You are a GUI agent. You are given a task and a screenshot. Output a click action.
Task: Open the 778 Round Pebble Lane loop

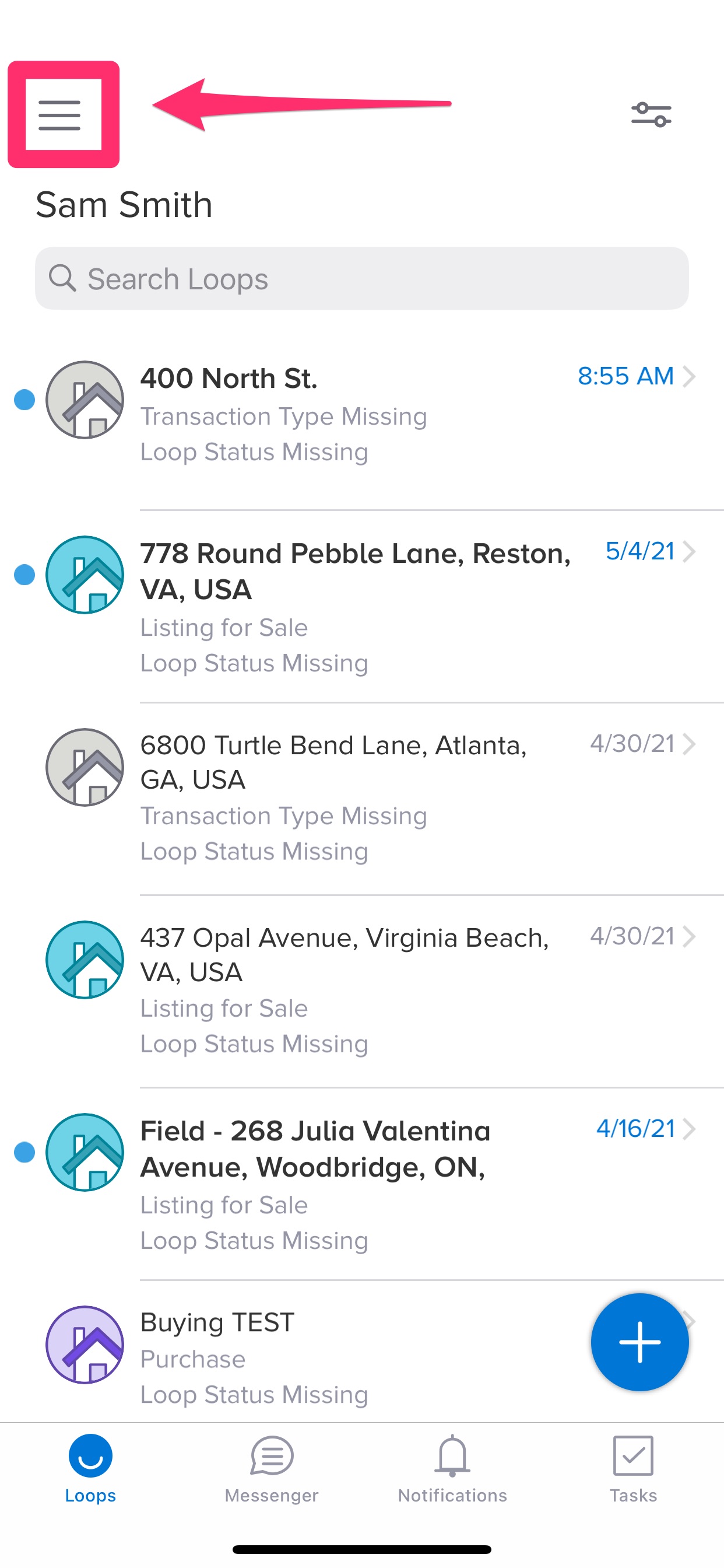point(362,607)
